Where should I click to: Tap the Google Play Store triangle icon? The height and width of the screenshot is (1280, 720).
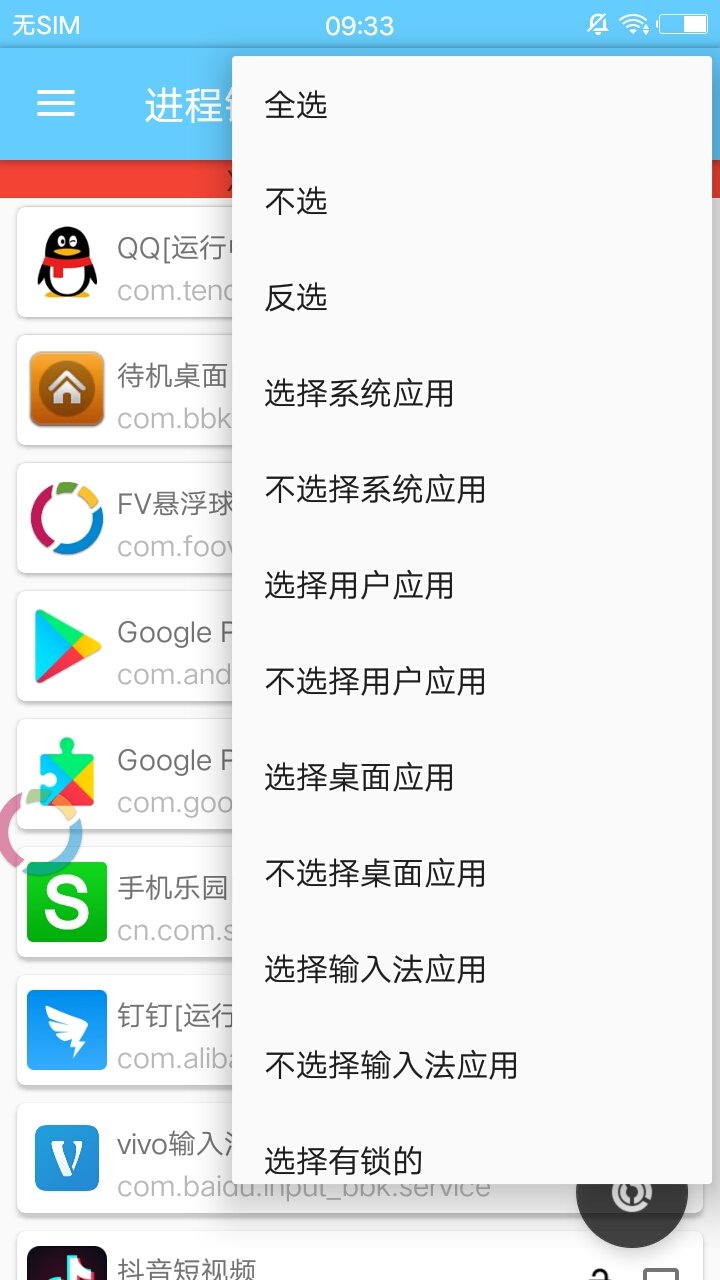tap(65, 646)
